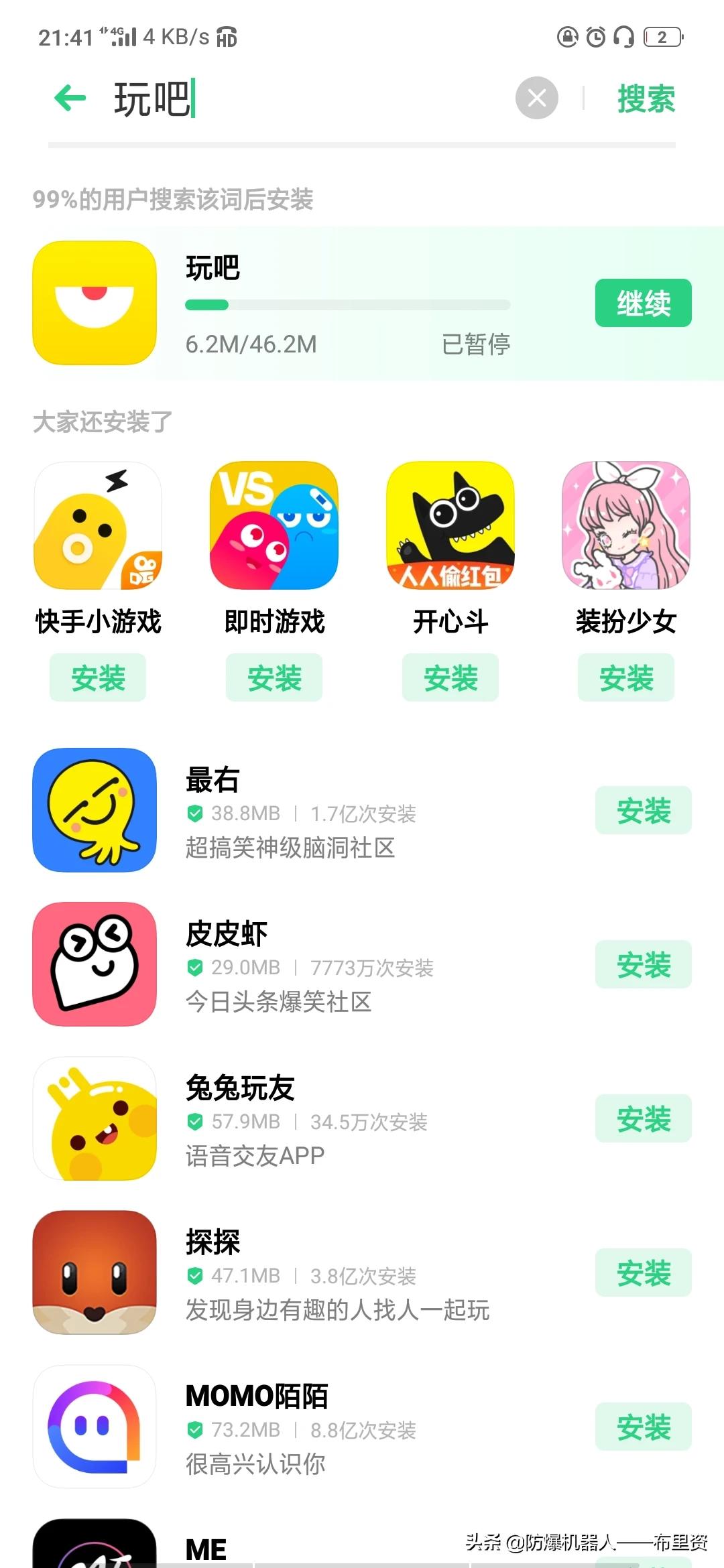Image resolution: width=724 pixels, height=1568 pixels.
Task: Install the 探探 app
Action: [x=643, y=1273]
